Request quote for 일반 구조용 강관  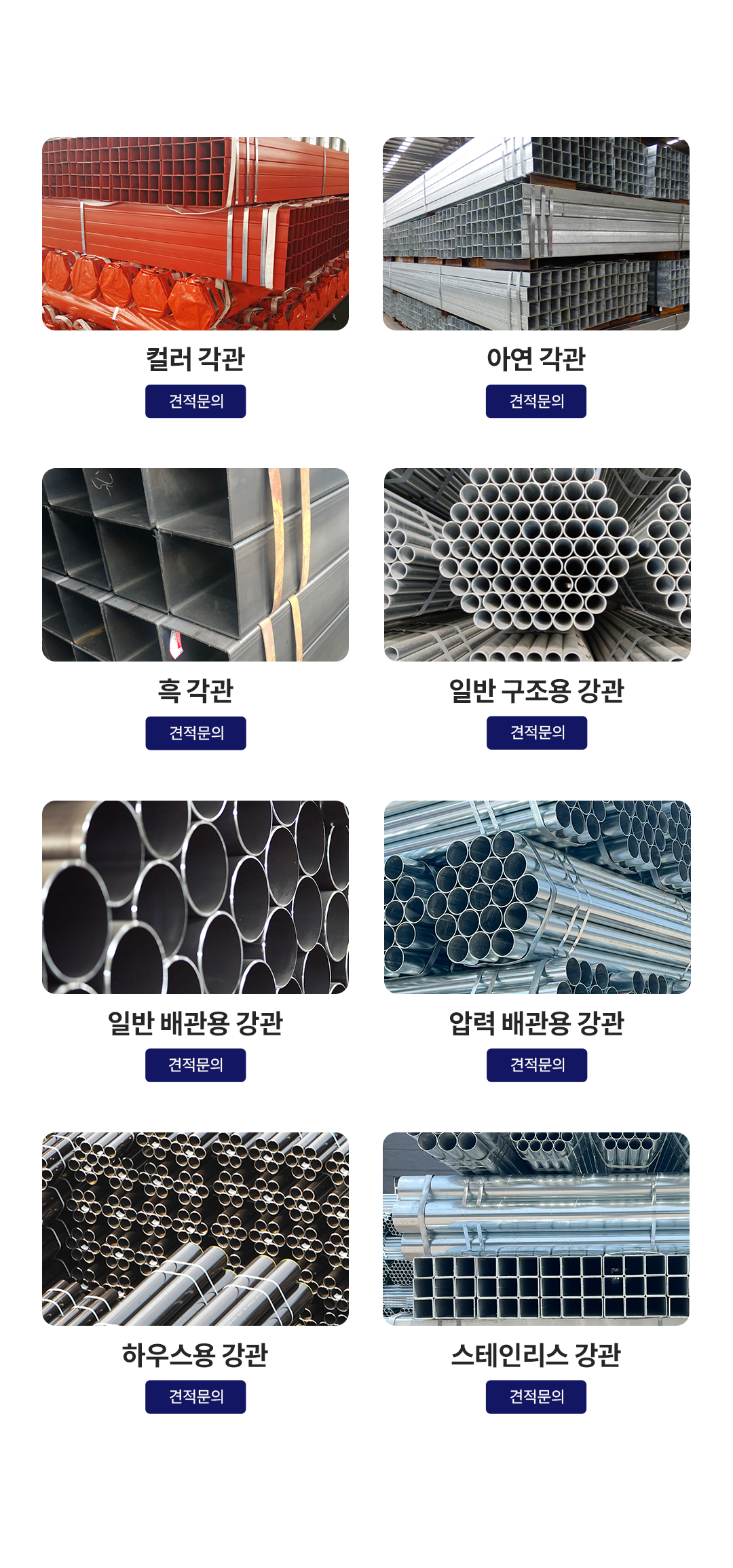(536, 733)
